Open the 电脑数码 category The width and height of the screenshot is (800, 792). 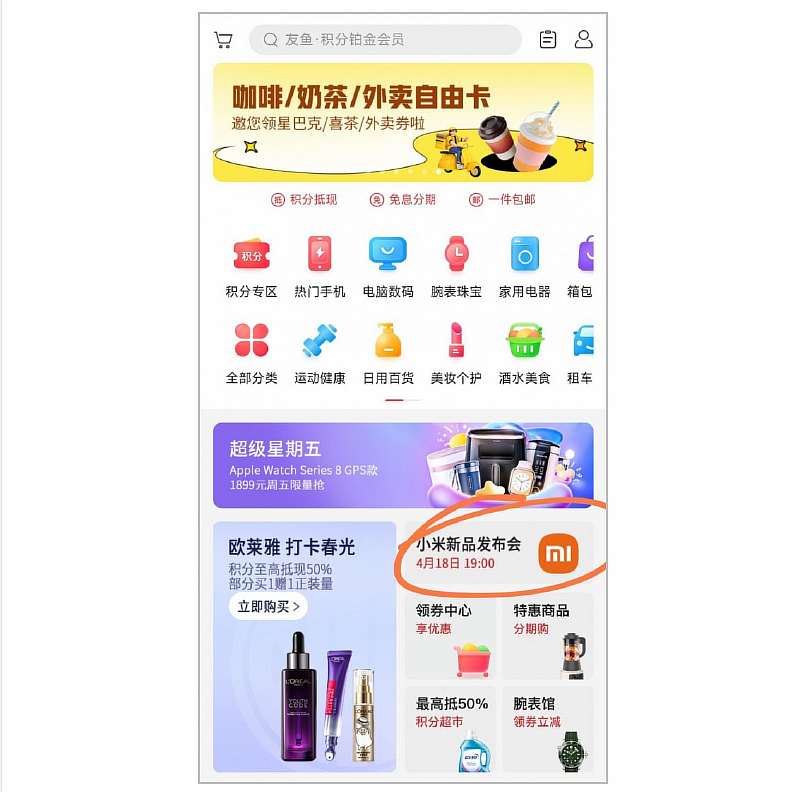[387, 267]
